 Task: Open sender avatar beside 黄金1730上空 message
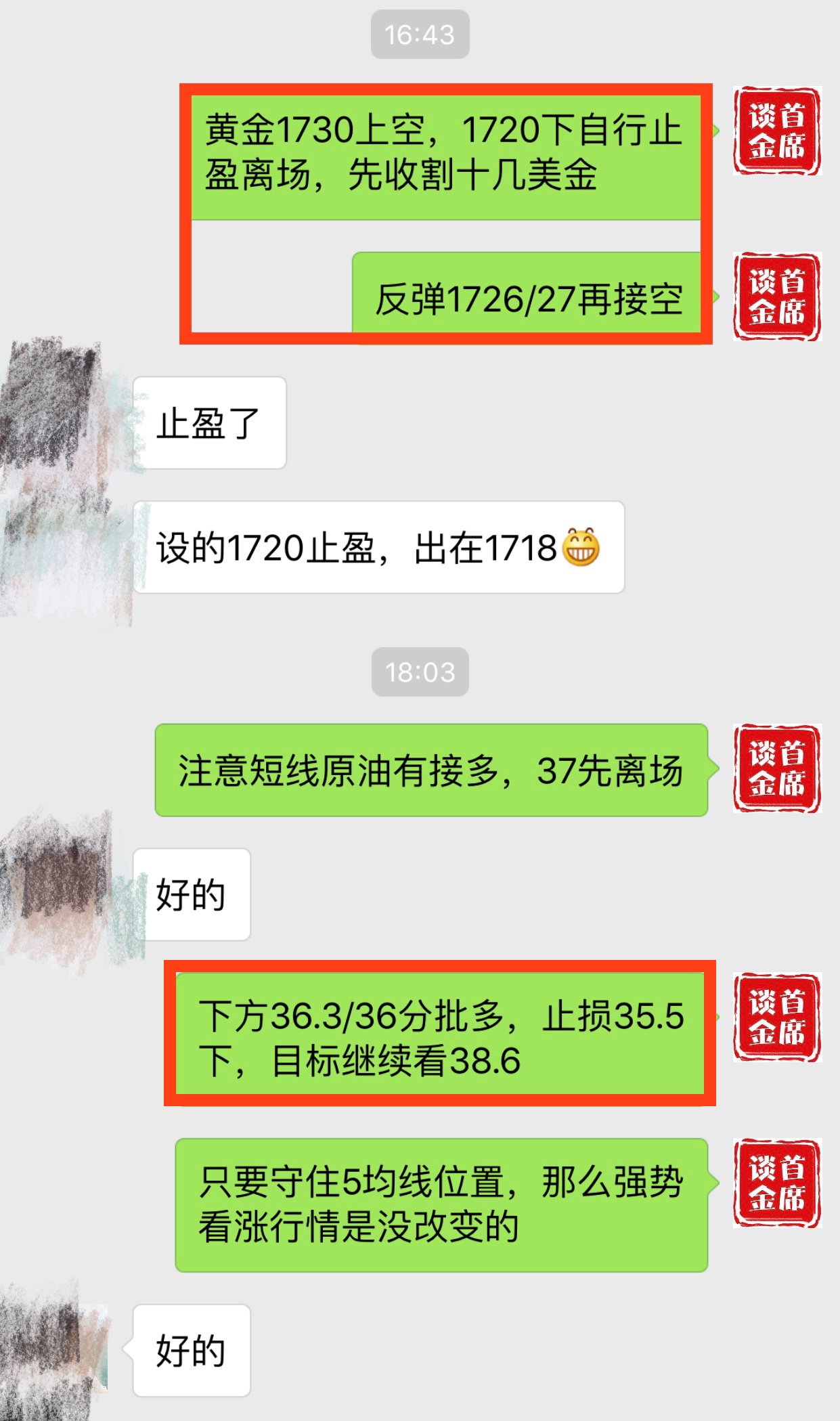click(776, 131)
